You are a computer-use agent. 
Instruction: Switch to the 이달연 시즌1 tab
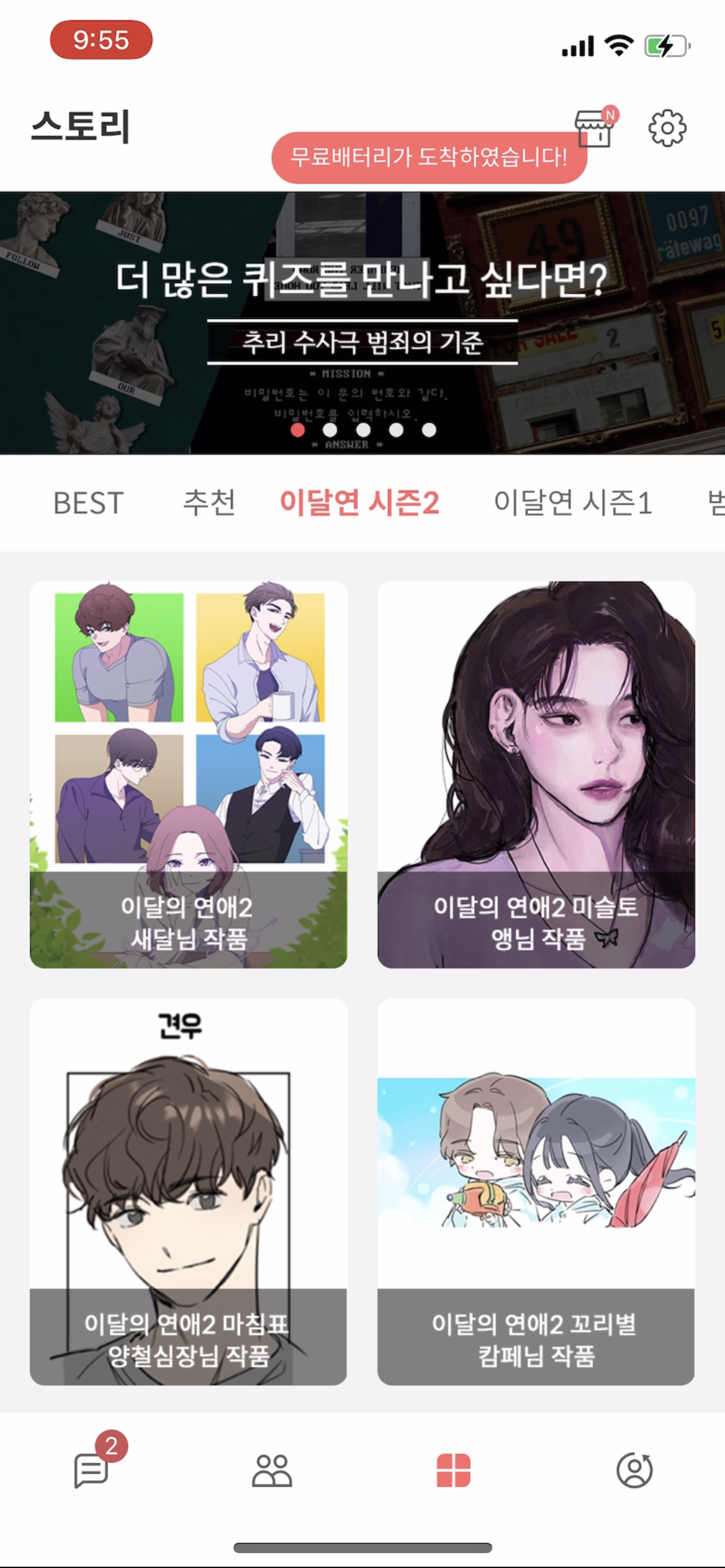pos(573,503)
